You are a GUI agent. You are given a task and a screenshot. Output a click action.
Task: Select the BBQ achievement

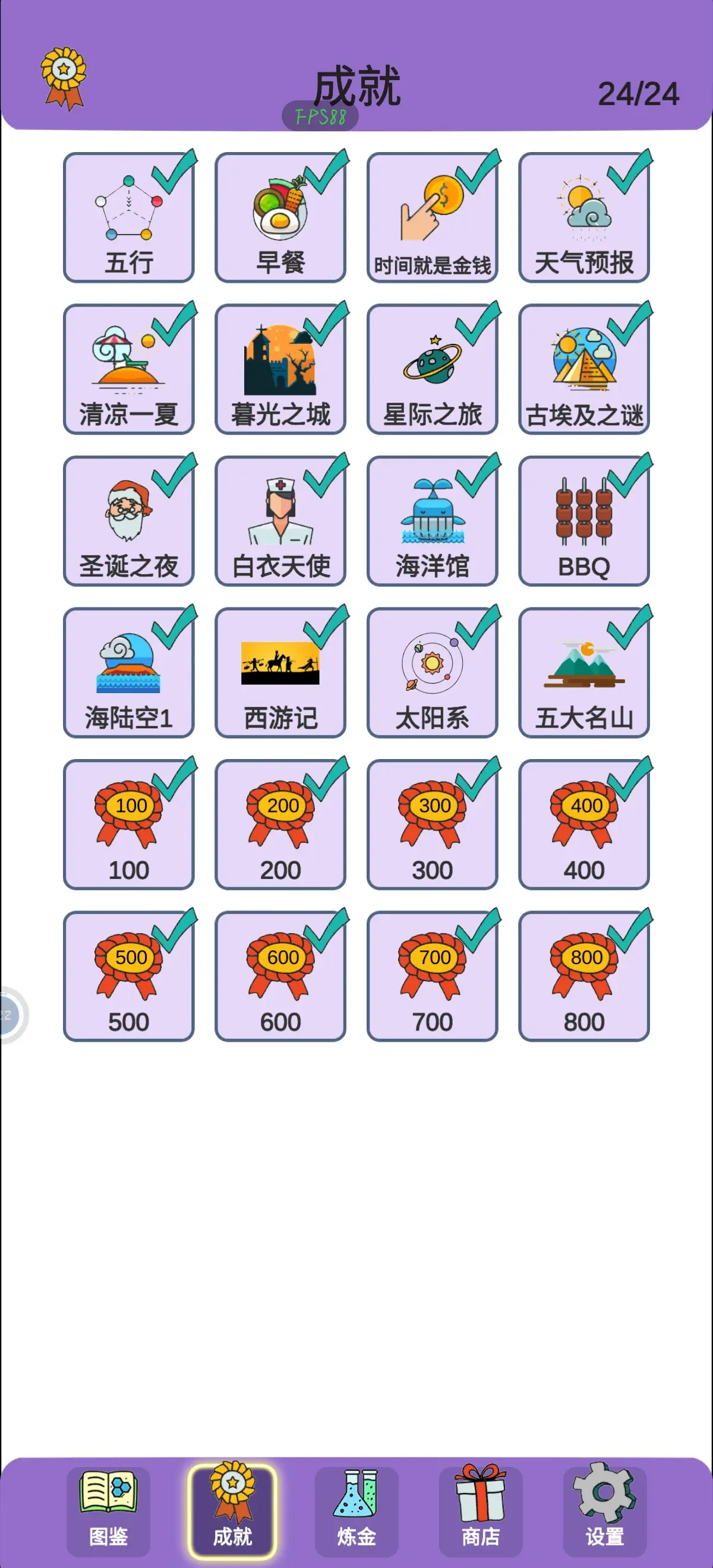[584, 521]
